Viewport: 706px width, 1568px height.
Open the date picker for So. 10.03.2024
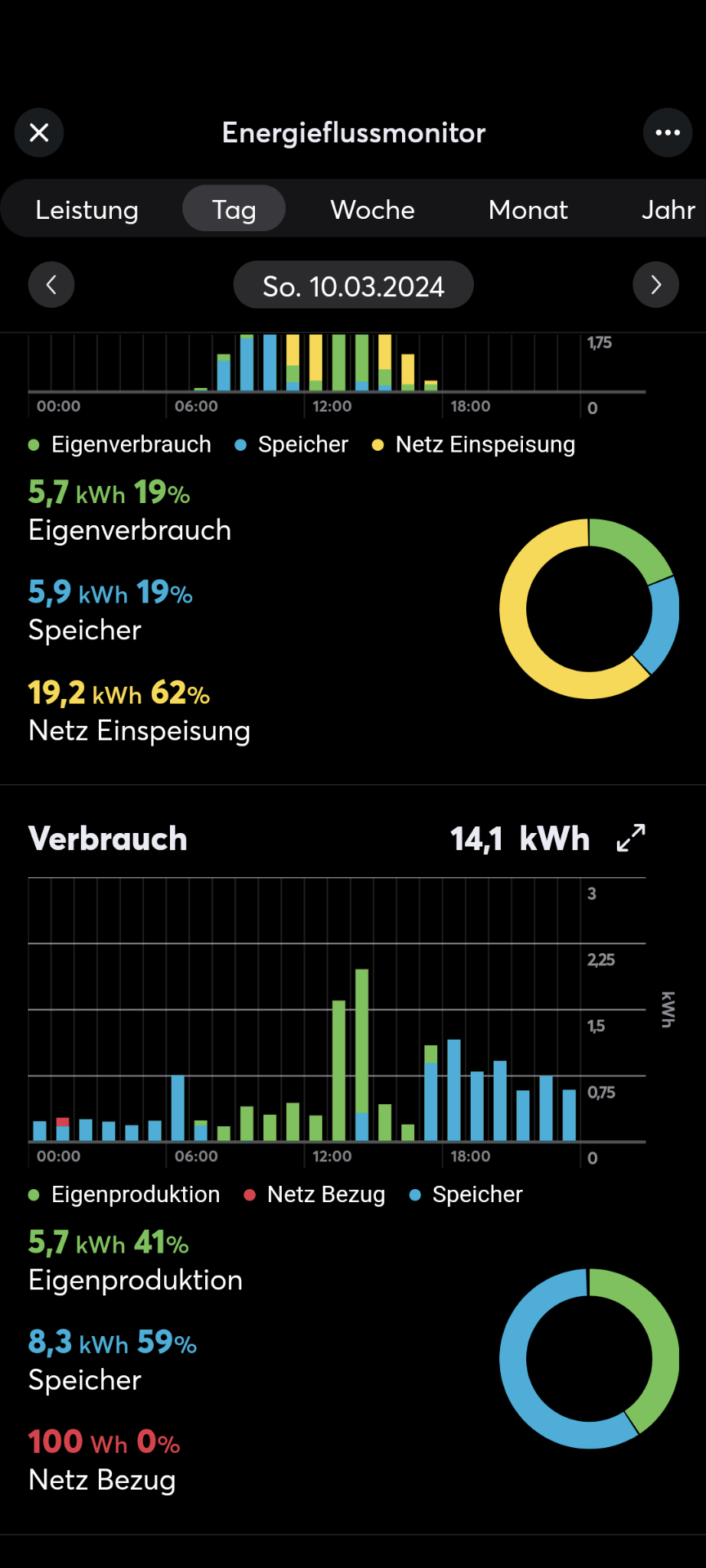tap(353, 286)
